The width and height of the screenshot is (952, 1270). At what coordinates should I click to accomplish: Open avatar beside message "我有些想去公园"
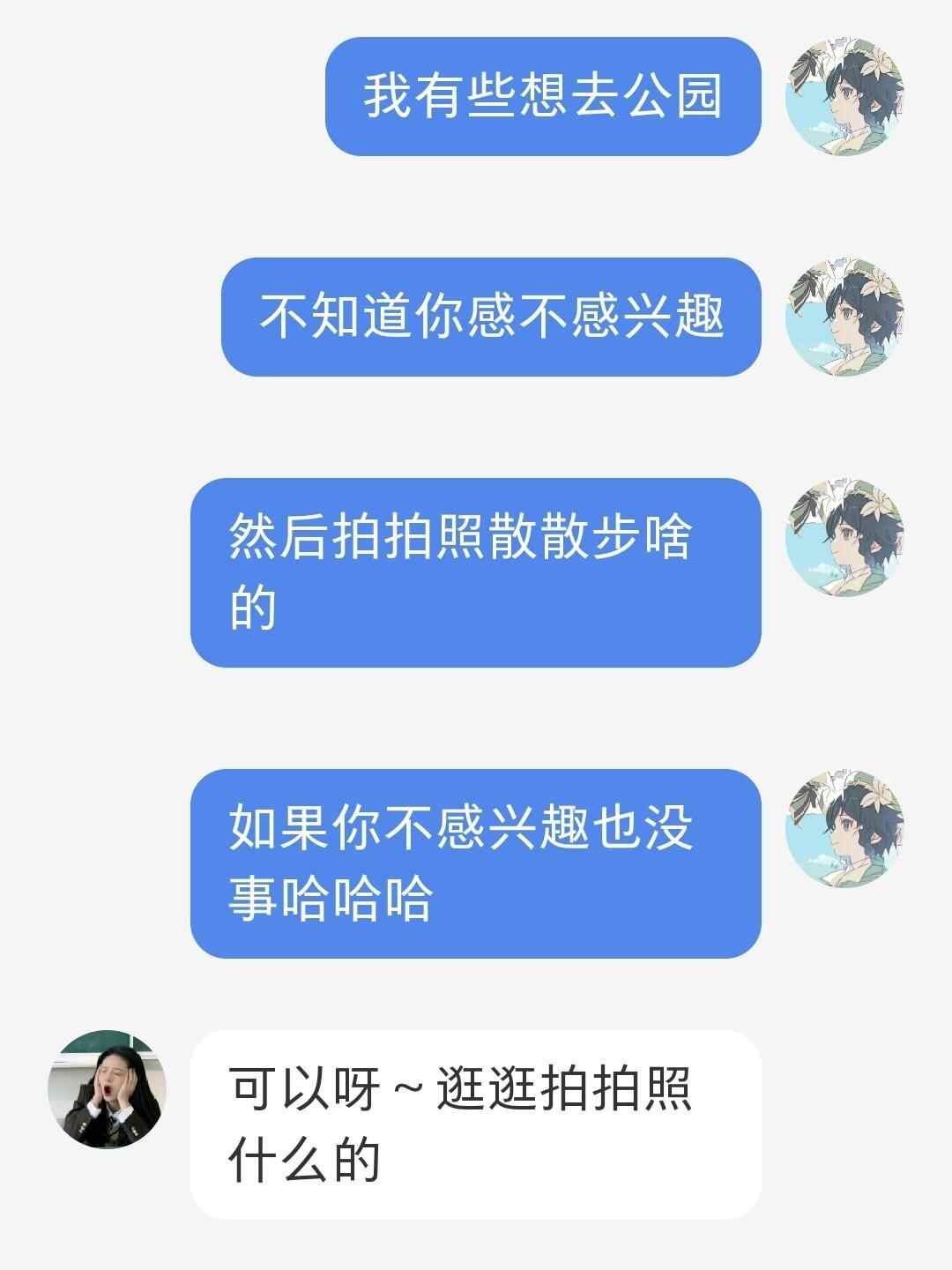tap(844, 96)
